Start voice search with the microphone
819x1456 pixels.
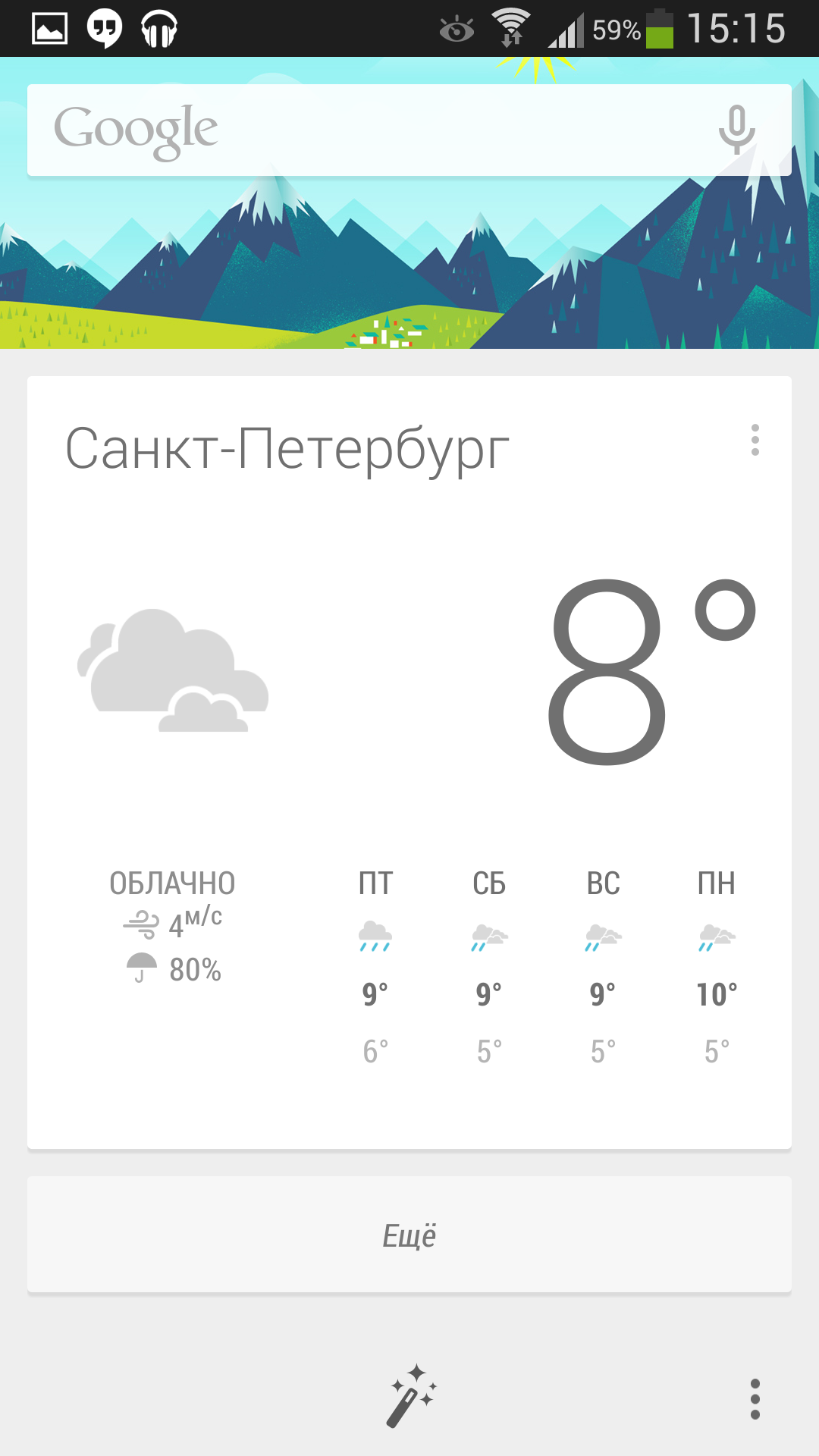(x=736, y=130)
